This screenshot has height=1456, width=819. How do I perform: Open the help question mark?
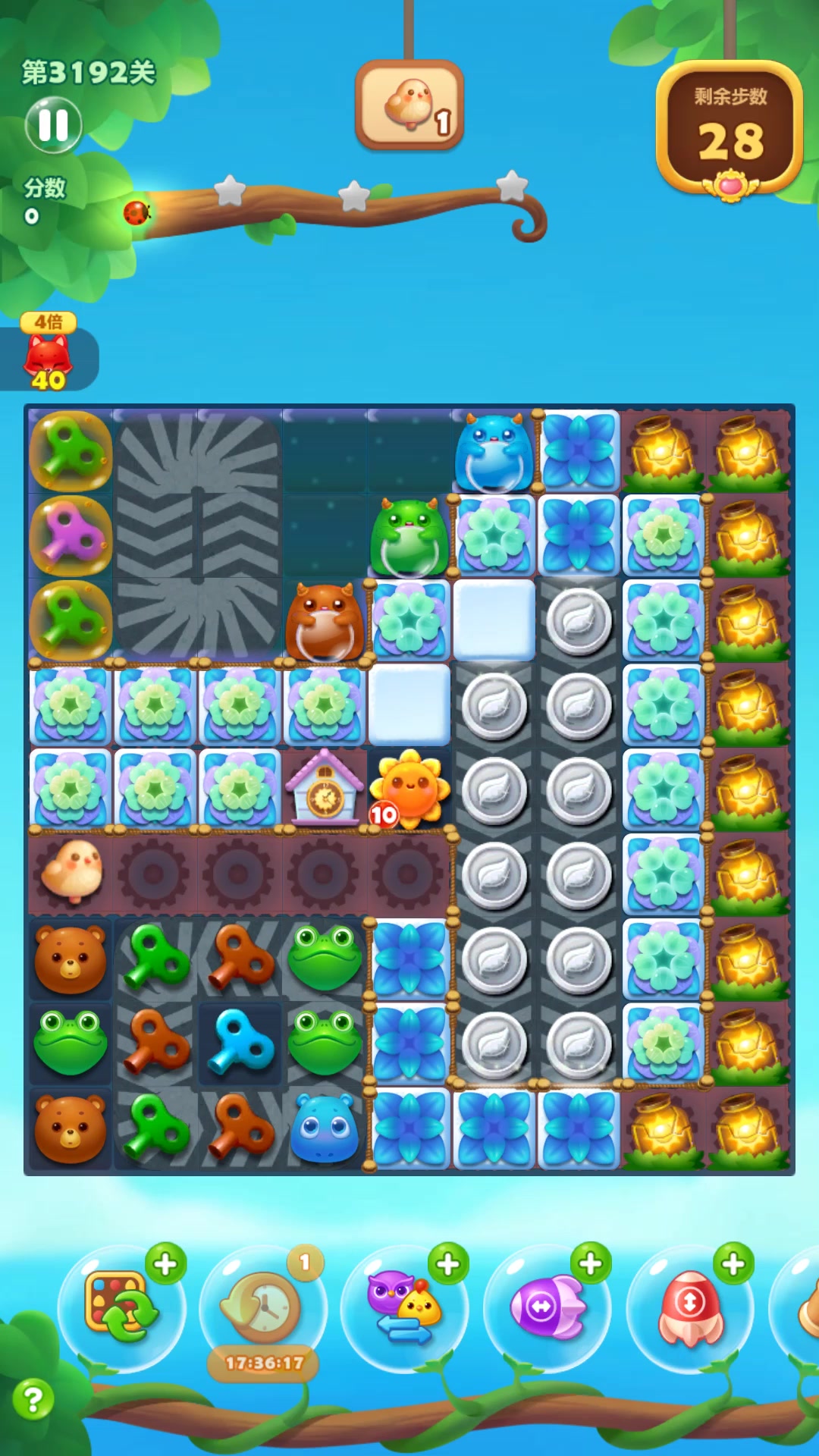point(33,1399)
